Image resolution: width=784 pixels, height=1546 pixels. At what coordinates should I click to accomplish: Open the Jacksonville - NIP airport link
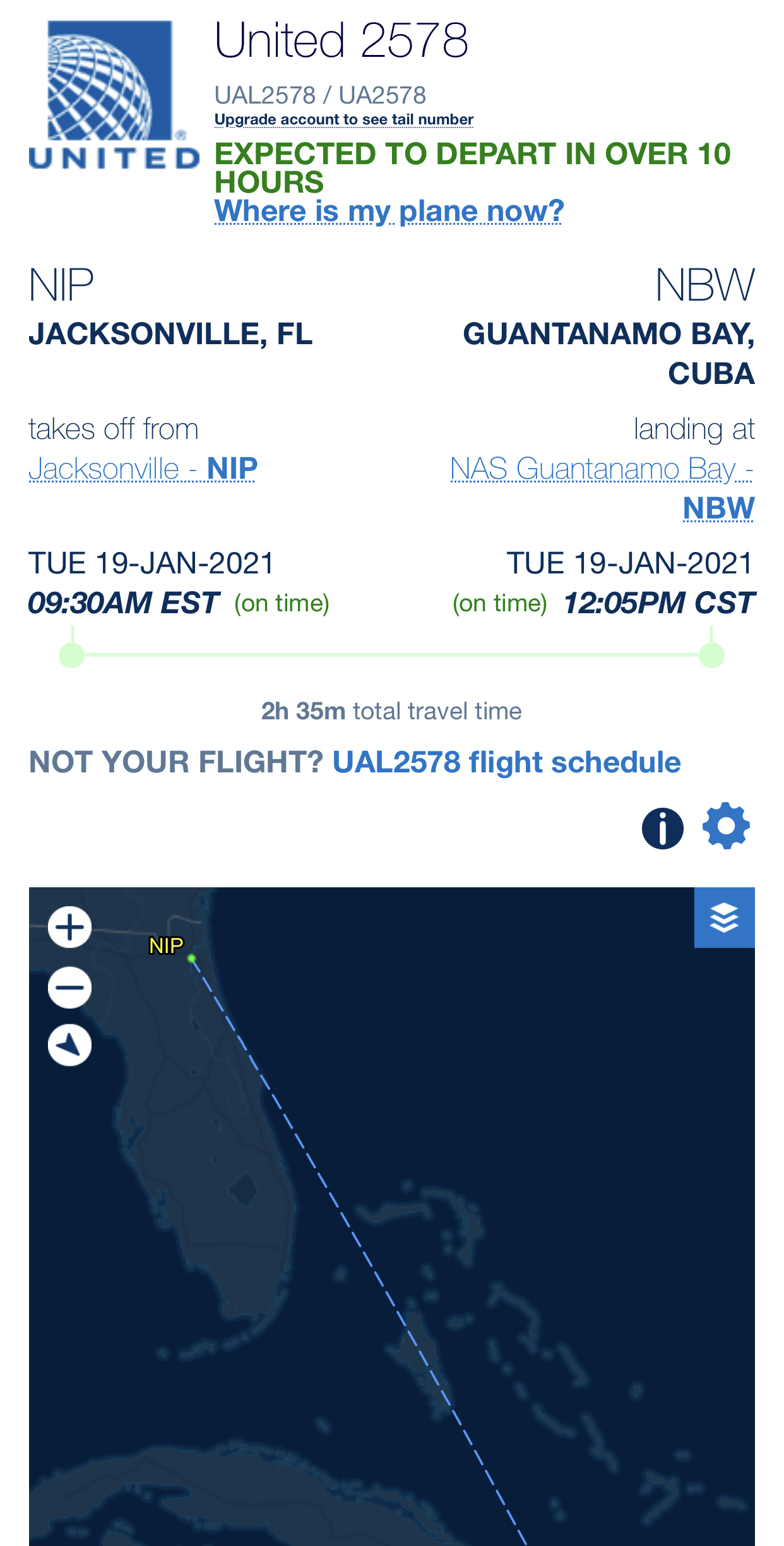coord(143,469)
